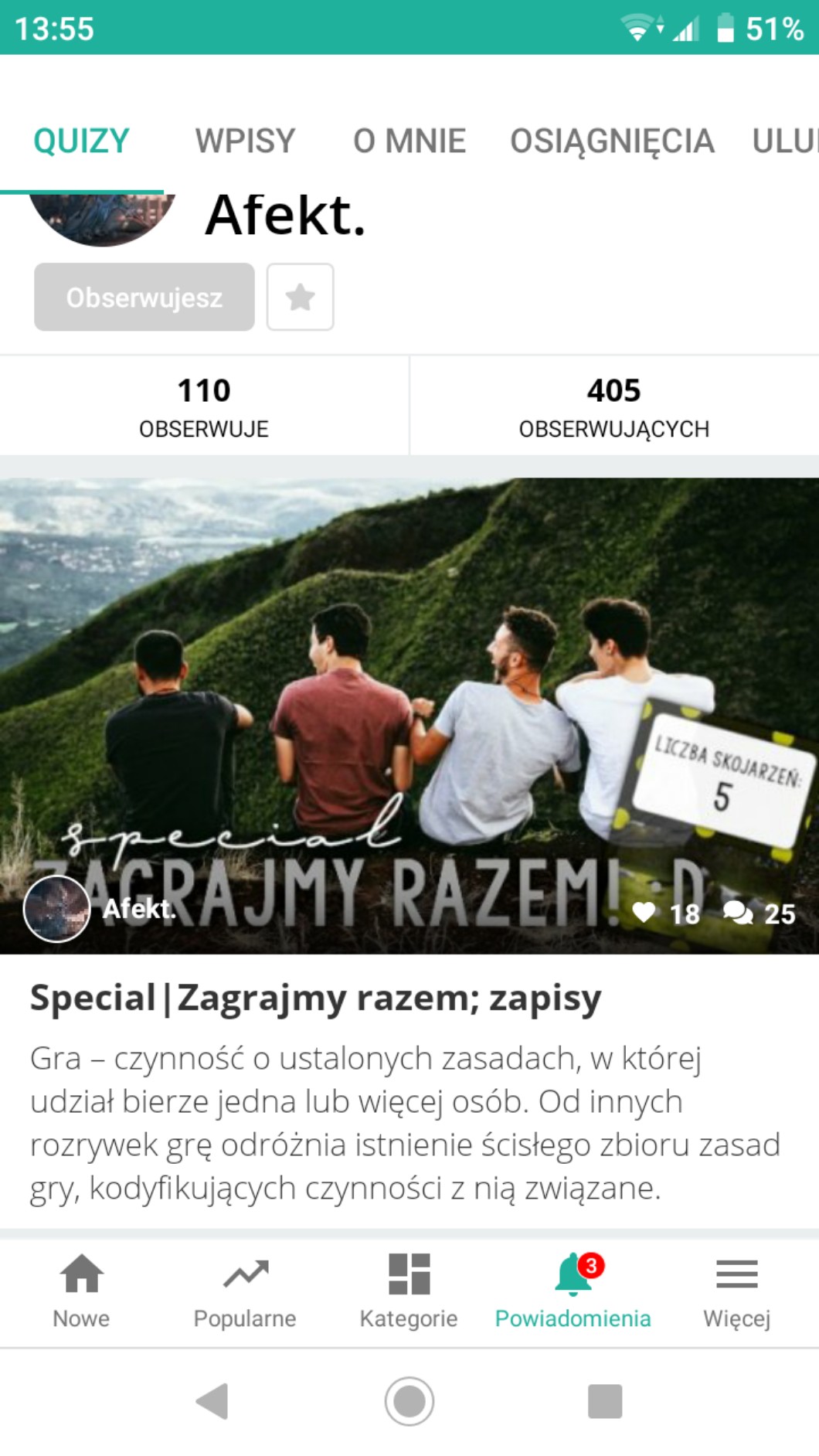Open Kategorie in bottom navigation
Screen dimensions: 819x1456
[x=409, y=1291]
